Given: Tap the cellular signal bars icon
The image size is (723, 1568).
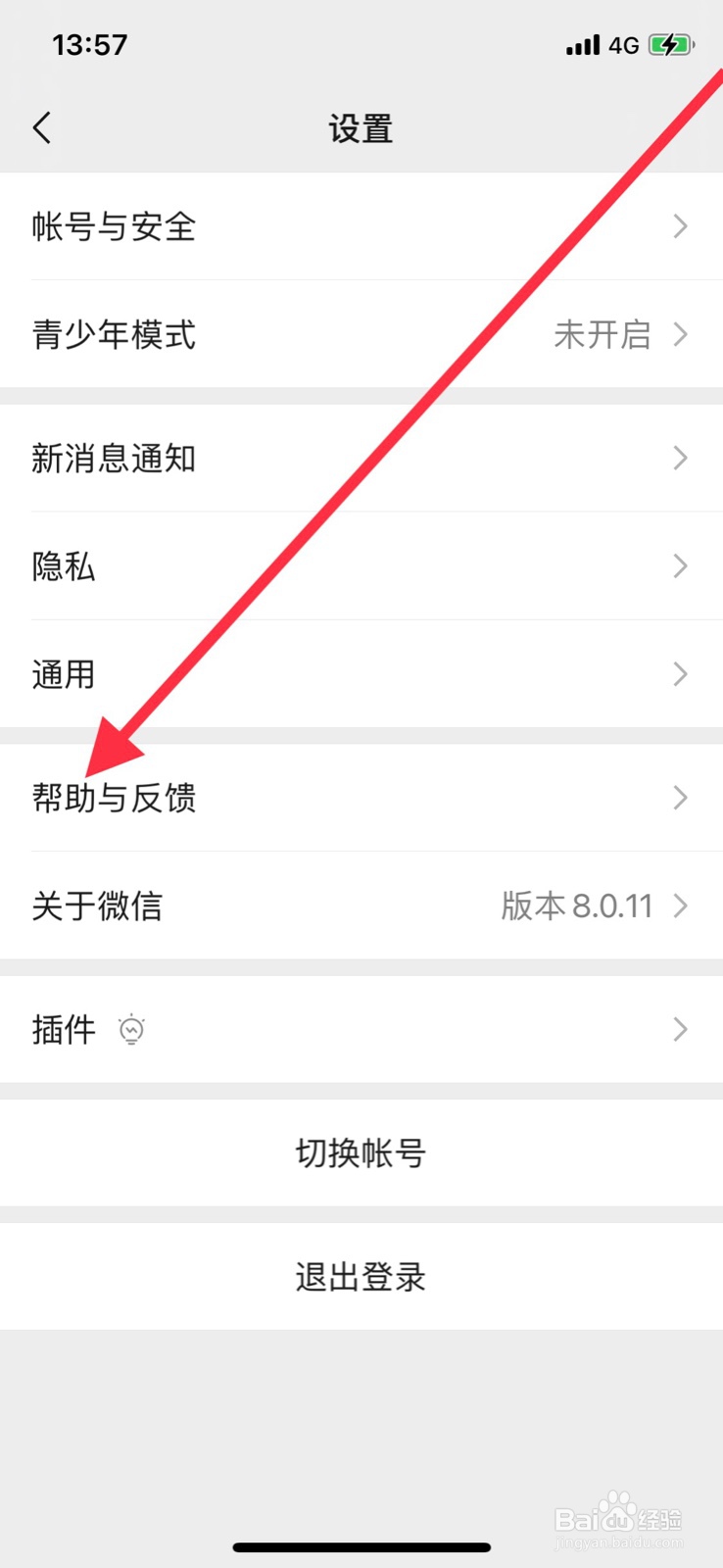Looking at the screenshot, I should 583,44.
